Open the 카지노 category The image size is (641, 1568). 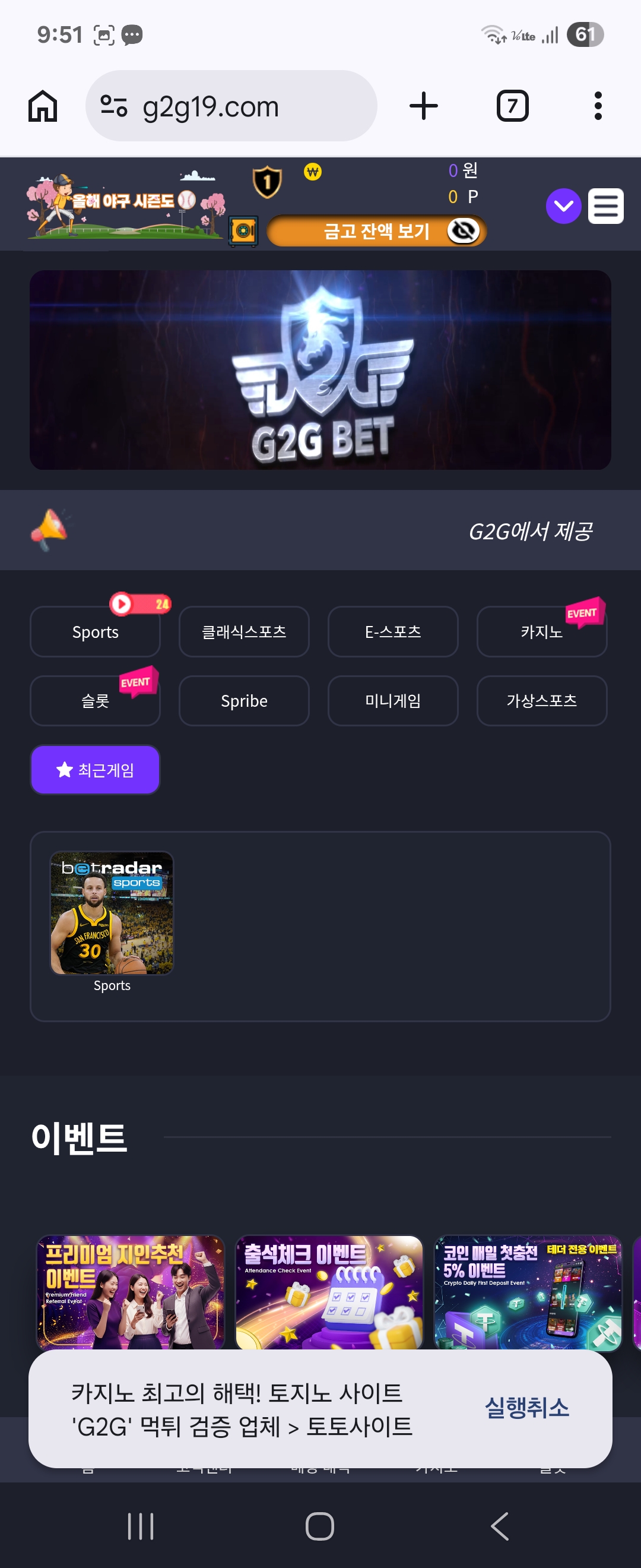[542, 632]
